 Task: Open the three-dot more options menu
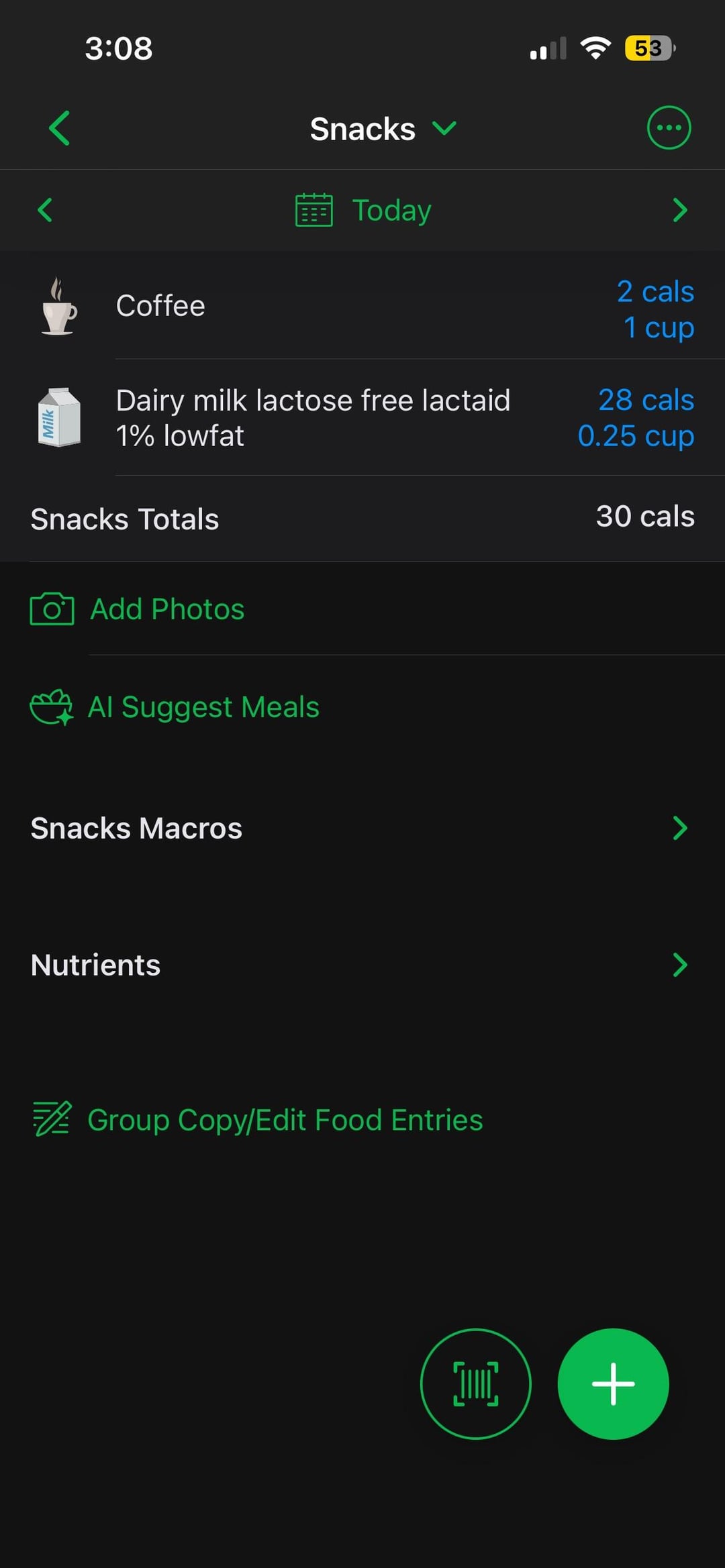668,128
